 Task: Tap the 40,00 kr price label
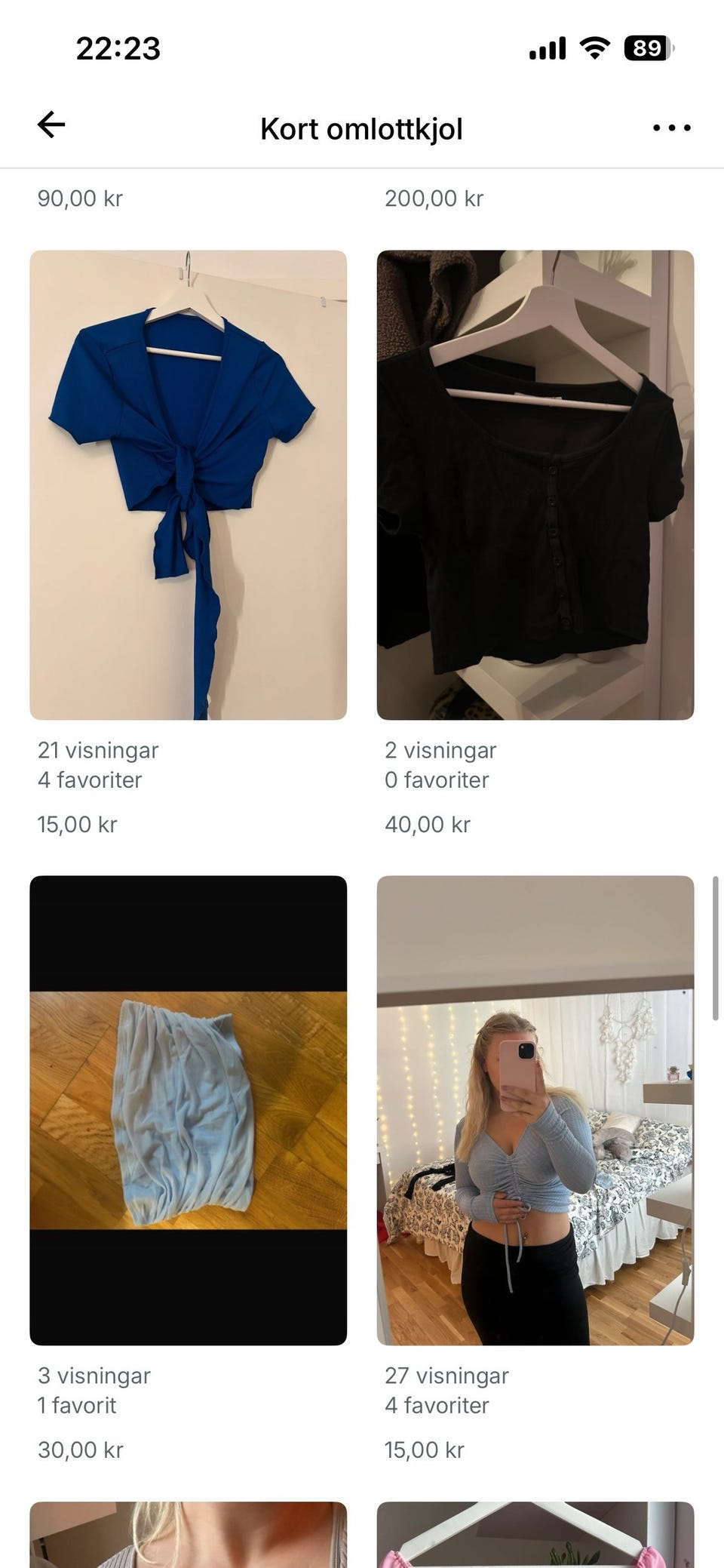pyautogui.click(x=426, y=824)
